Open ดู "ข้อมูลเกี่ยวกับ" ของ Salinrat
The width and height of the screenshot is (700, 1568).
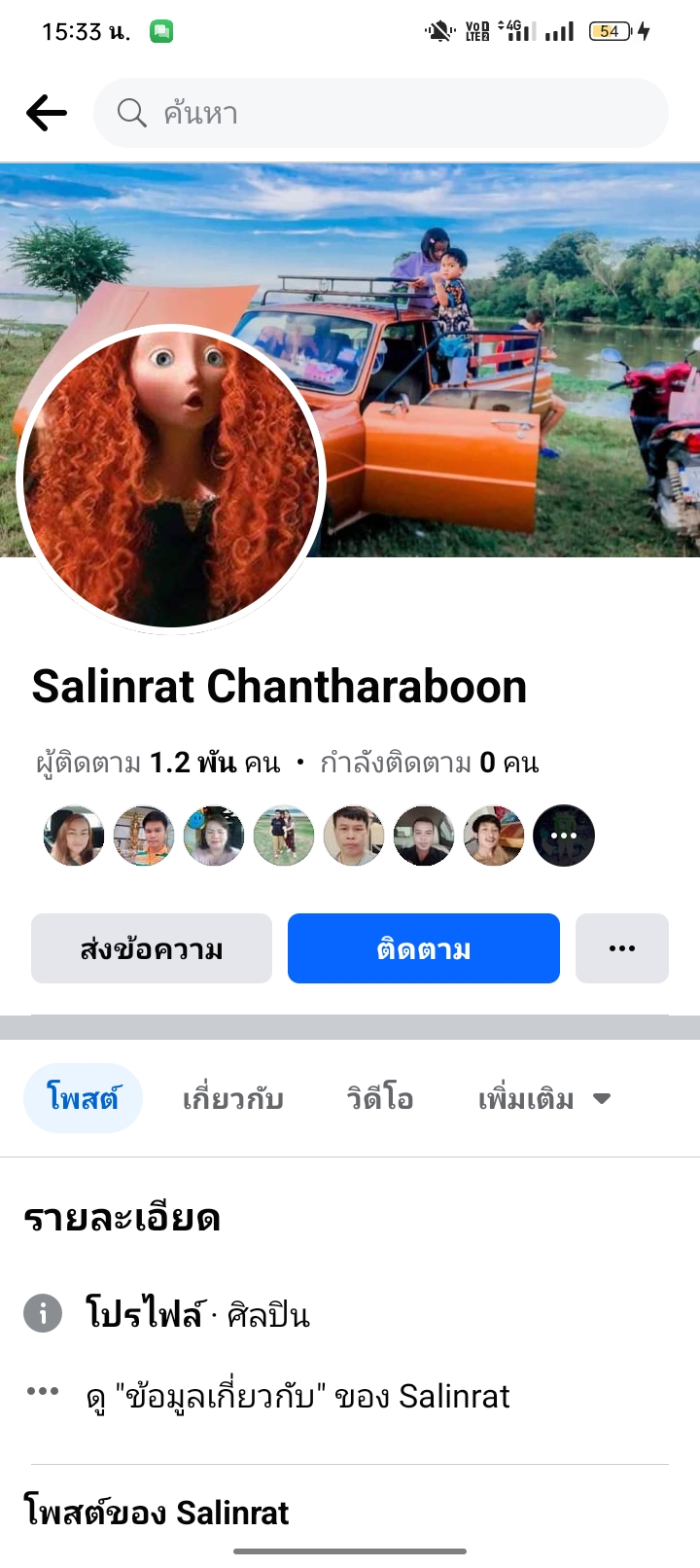pyautogui.click(x=297, y=1397)
